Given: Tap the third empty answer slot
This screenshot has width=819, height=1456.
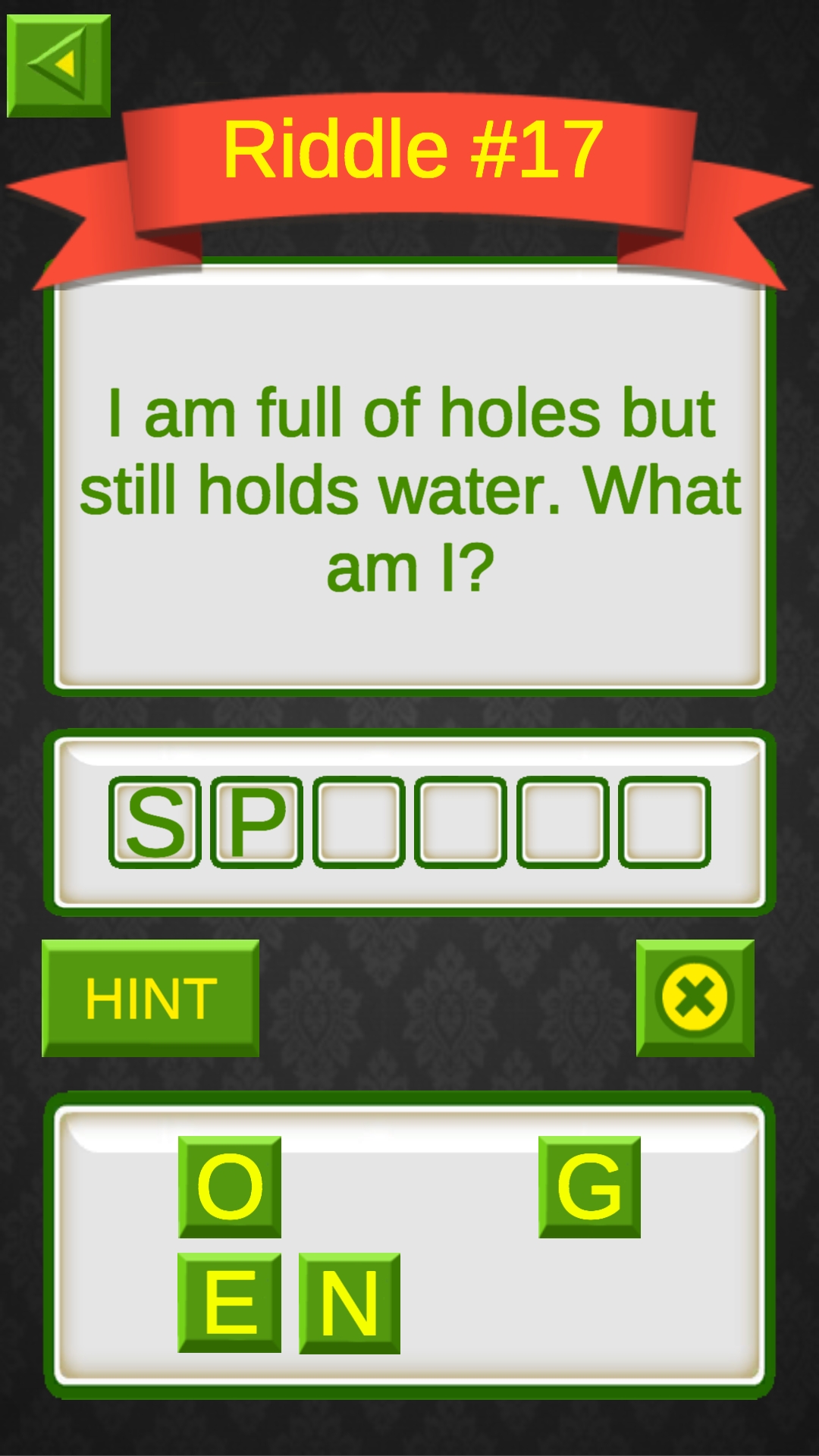Looking at the screenshot, I should (x=561, y=823).
